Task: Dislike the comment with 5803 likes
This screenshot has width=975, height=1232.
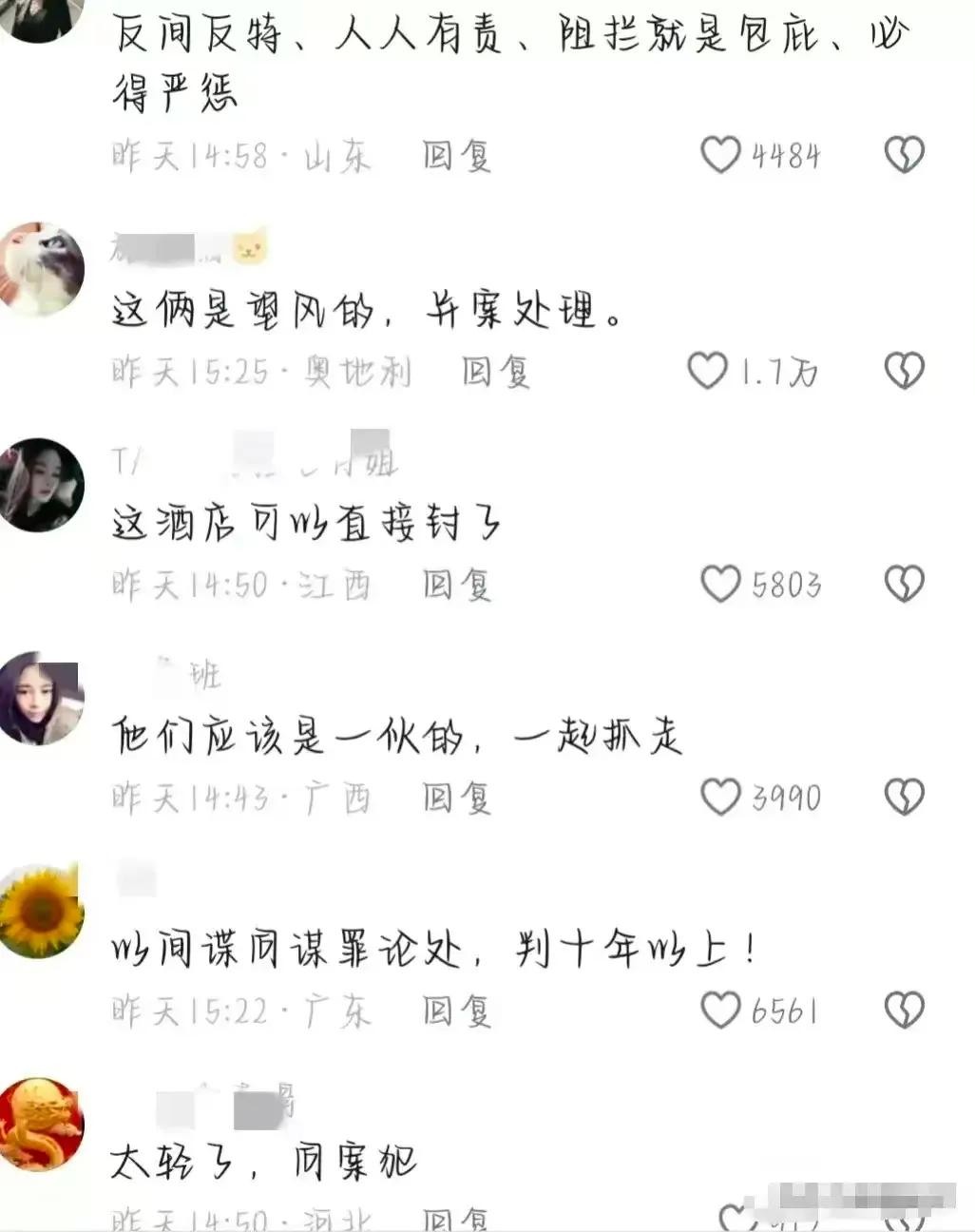Action: [x=904, y=584]
